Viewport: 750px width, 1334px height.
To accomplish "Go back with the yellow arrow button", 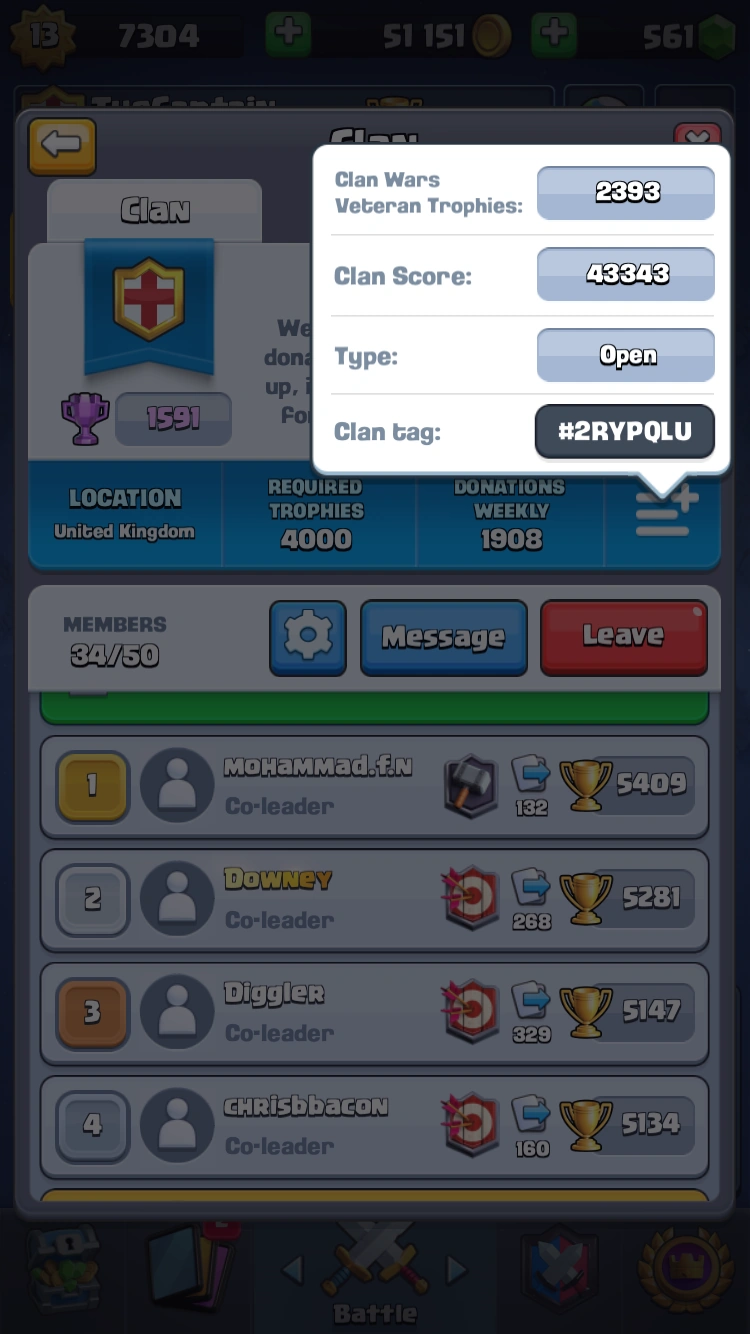I will 62,146.
